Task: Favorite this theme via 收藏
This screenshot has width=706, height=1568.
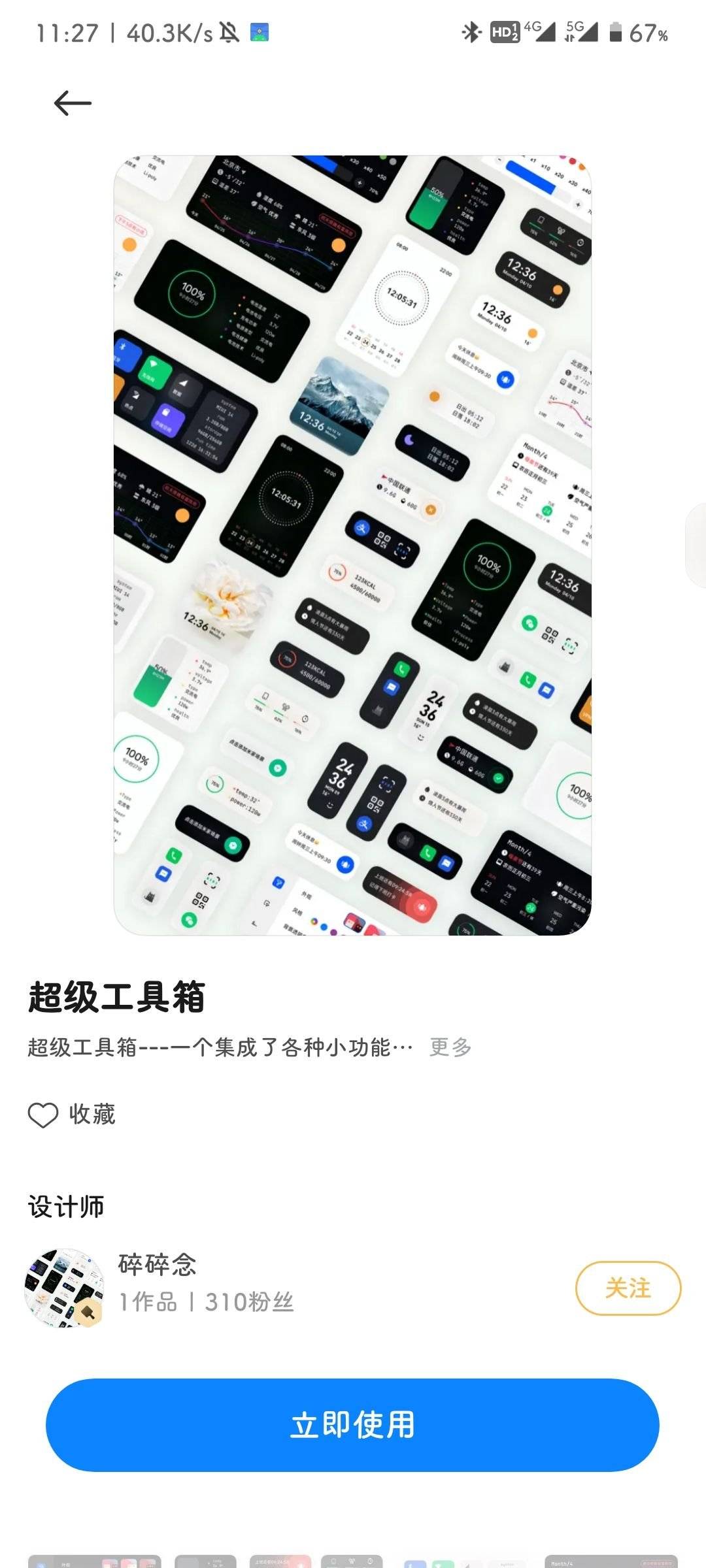Action: click(x=72, y=1115)
